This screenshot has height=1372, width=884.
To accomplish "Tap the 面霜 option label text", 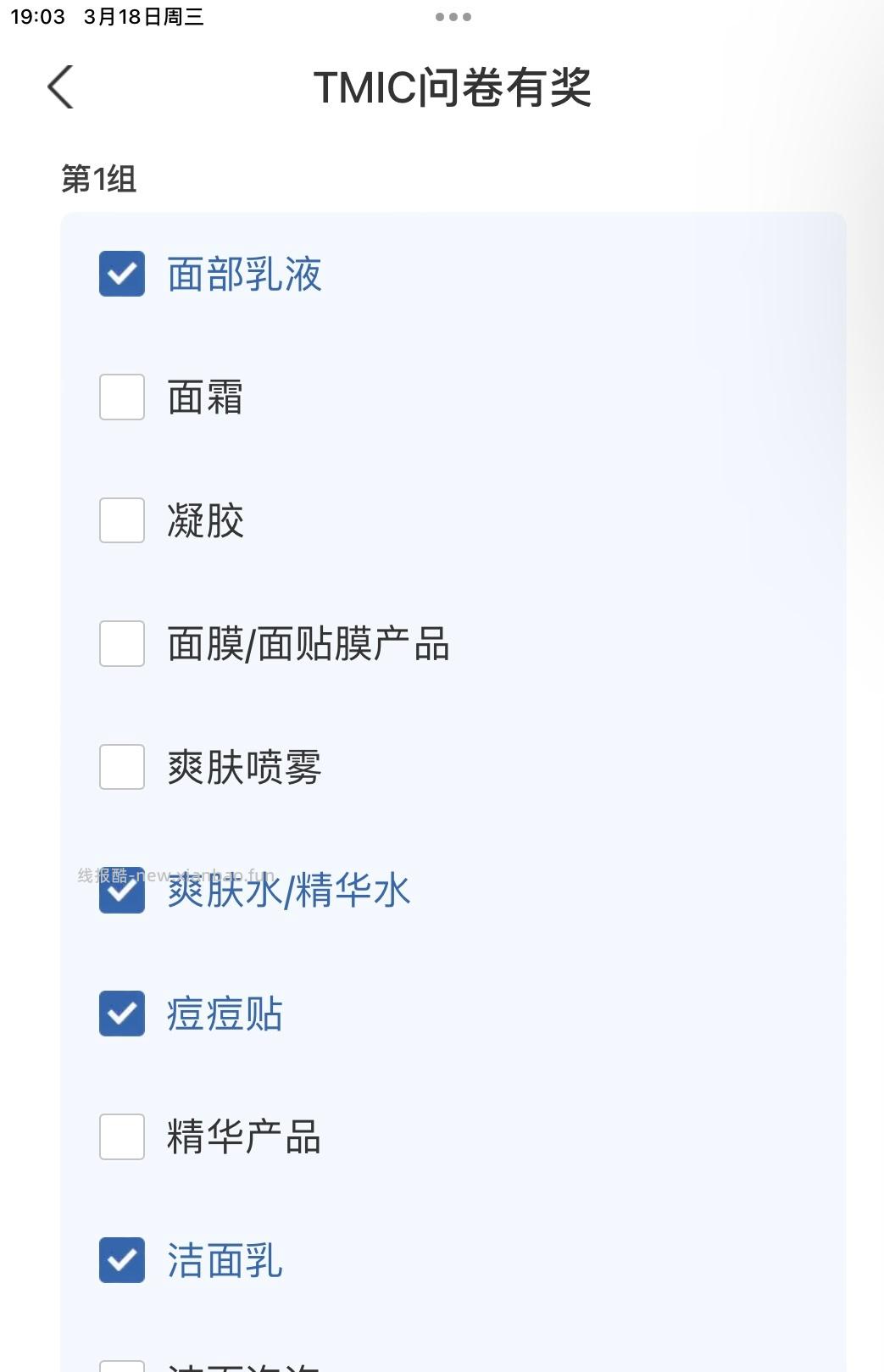I will pos(203,397).
